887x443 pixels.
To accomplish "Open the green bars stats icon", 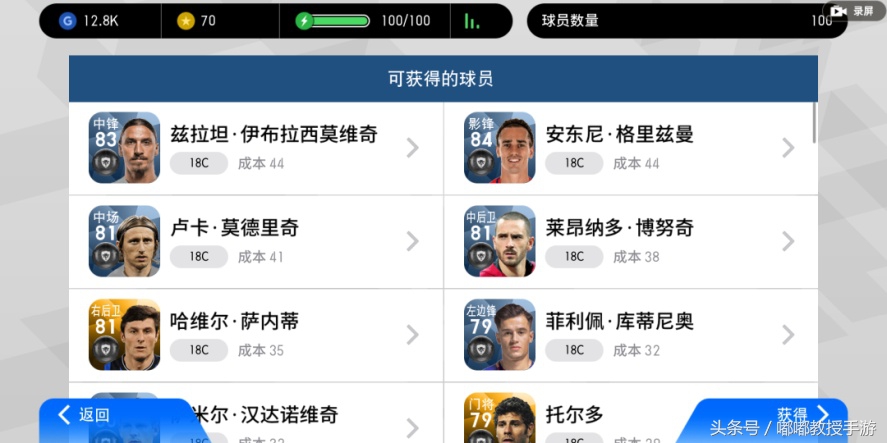I will (x=471, y=20).
